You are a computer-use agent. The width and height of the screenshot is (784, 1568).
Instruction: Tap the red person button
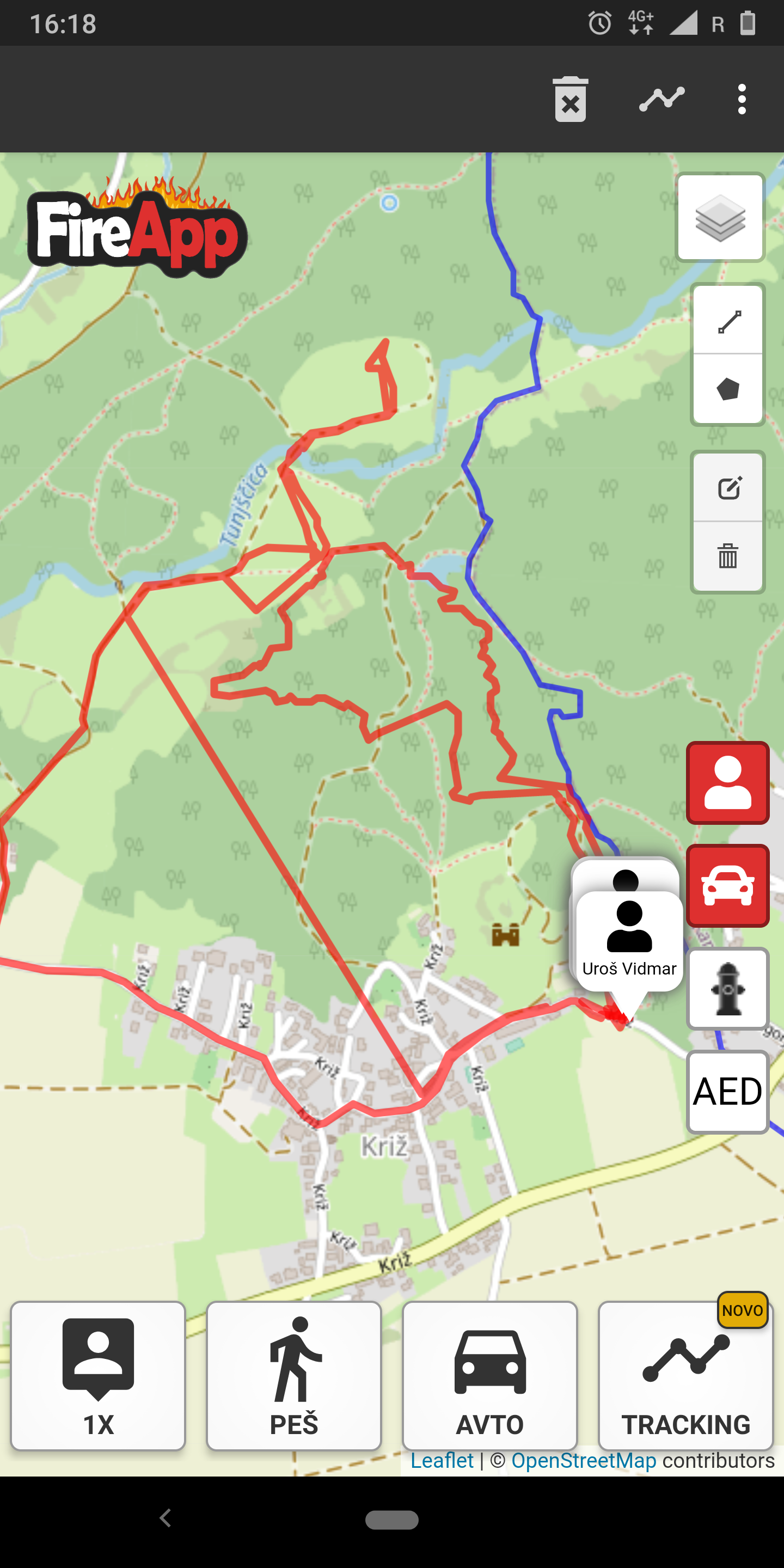click(x=727, y=782)
